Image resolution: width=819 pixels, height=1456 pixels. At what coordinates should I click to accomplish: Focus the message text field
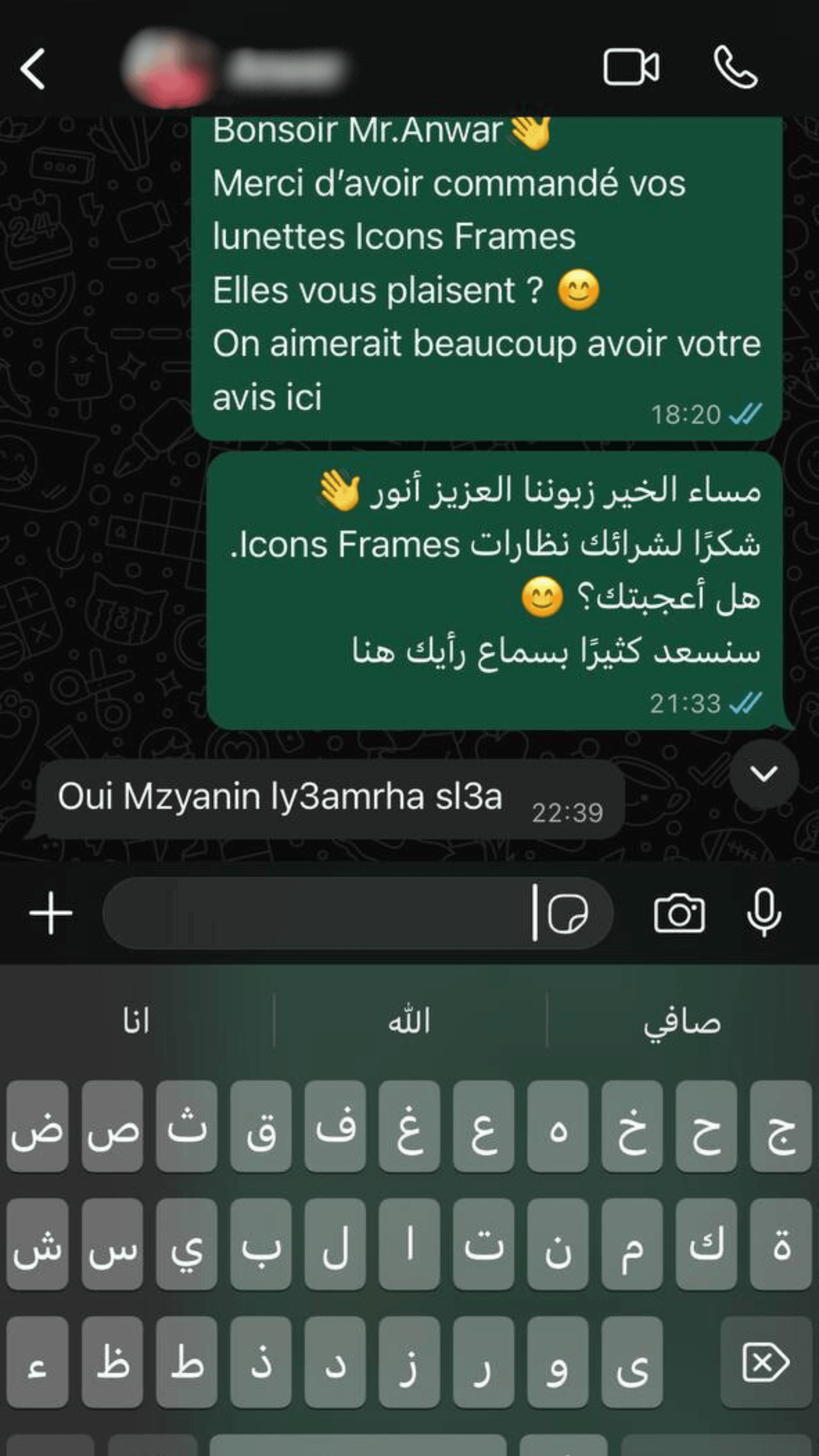(x=317, y=913)
